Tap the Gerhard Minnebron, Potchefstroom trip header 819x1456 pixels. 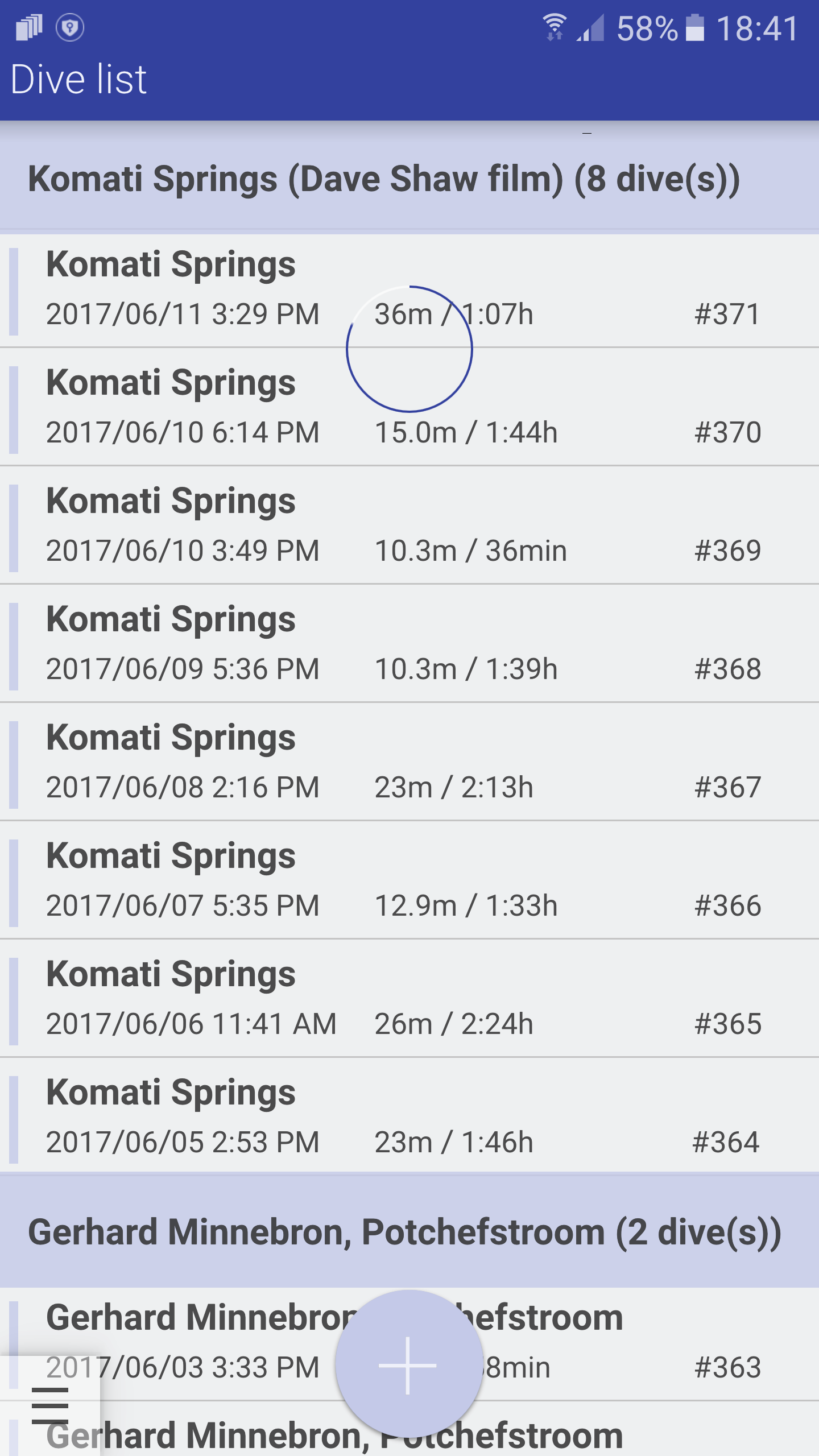pyautogui.click(x=409, y=1232)
